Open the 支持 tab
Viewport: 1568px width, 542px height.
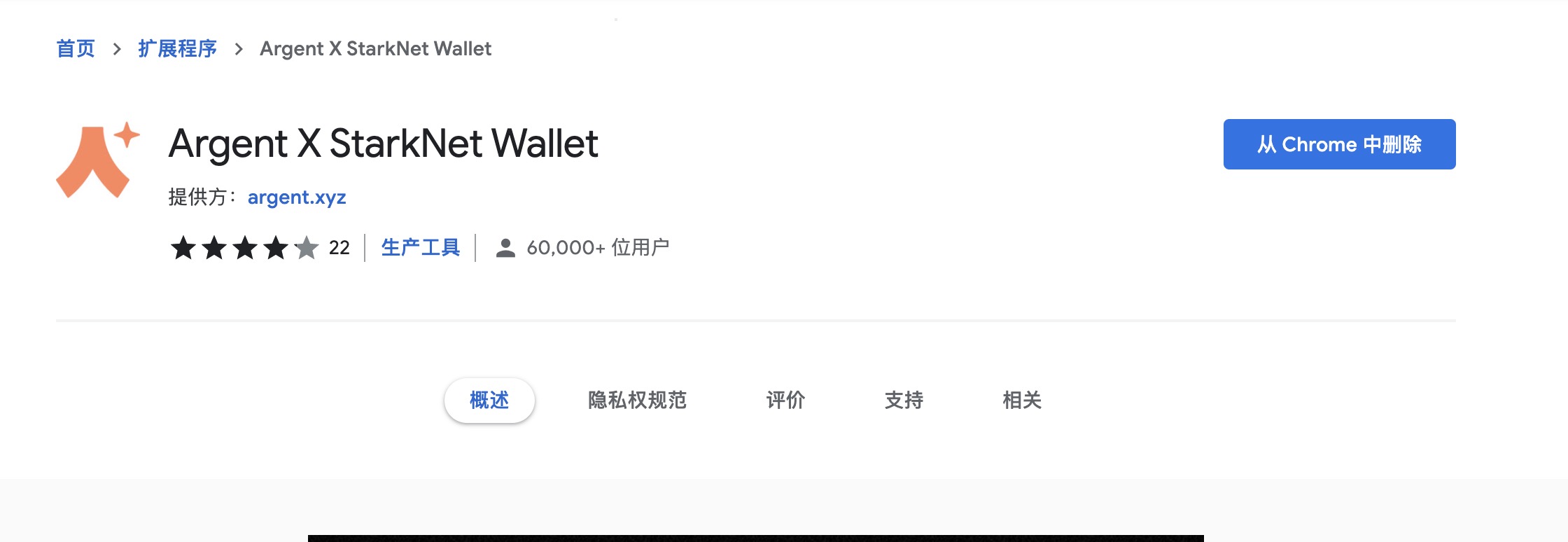[x=904, y=401]
